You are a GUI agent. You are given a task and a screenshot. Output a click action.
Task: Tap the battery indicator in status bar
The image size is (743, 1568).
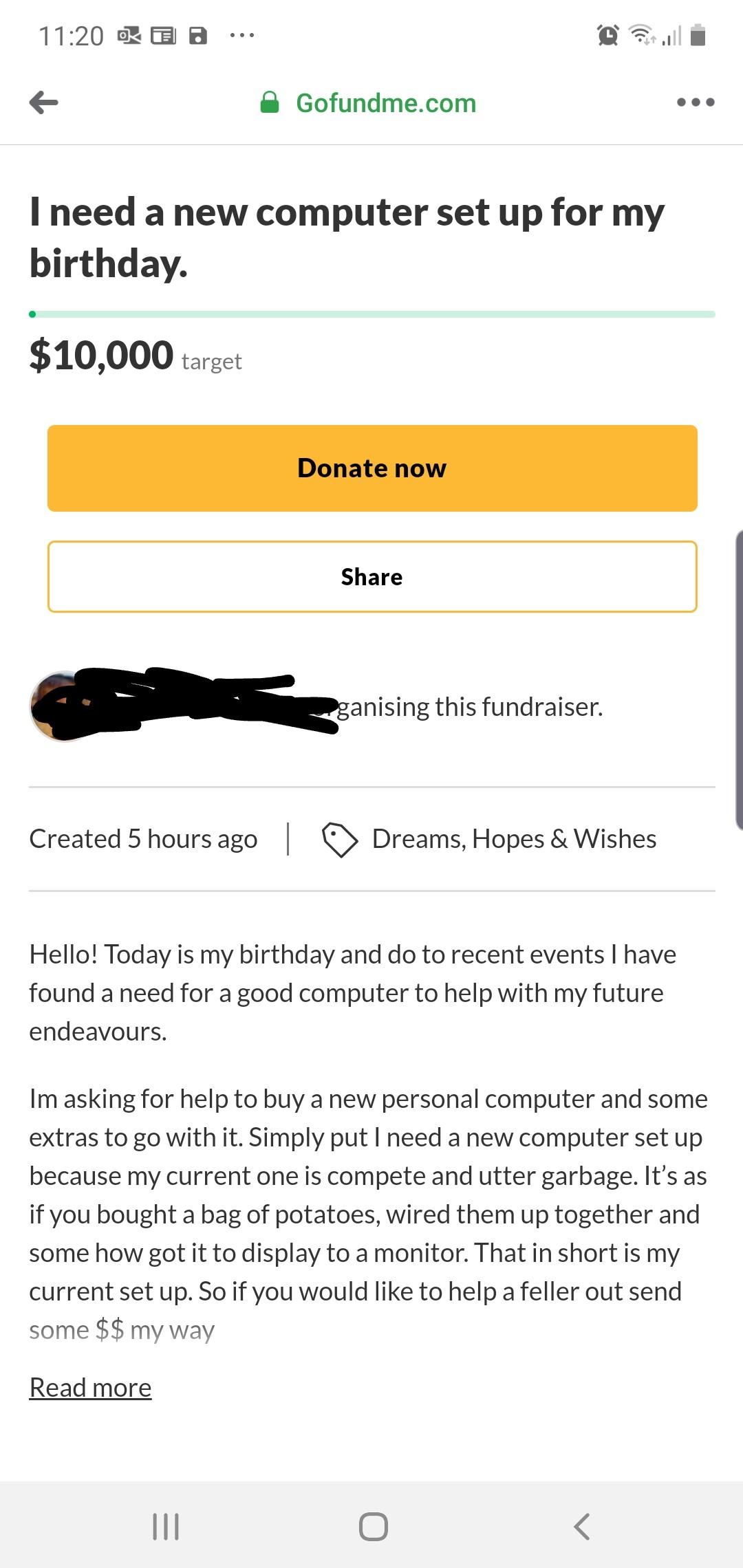[x=698, y=34]
